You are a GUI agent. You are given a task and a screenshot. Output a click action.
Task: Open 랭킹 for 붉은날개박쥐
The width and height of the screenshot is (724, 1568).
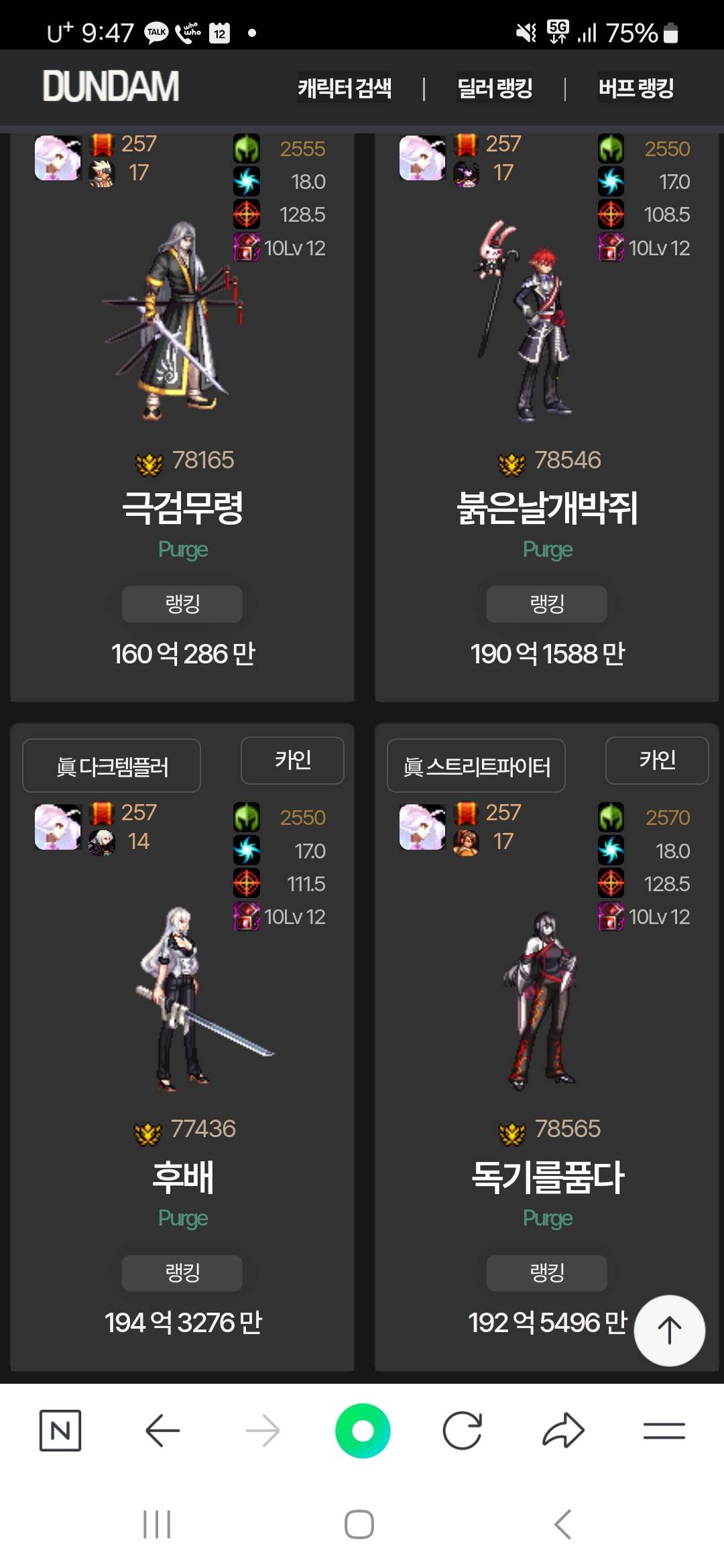(x=546, y=604)
